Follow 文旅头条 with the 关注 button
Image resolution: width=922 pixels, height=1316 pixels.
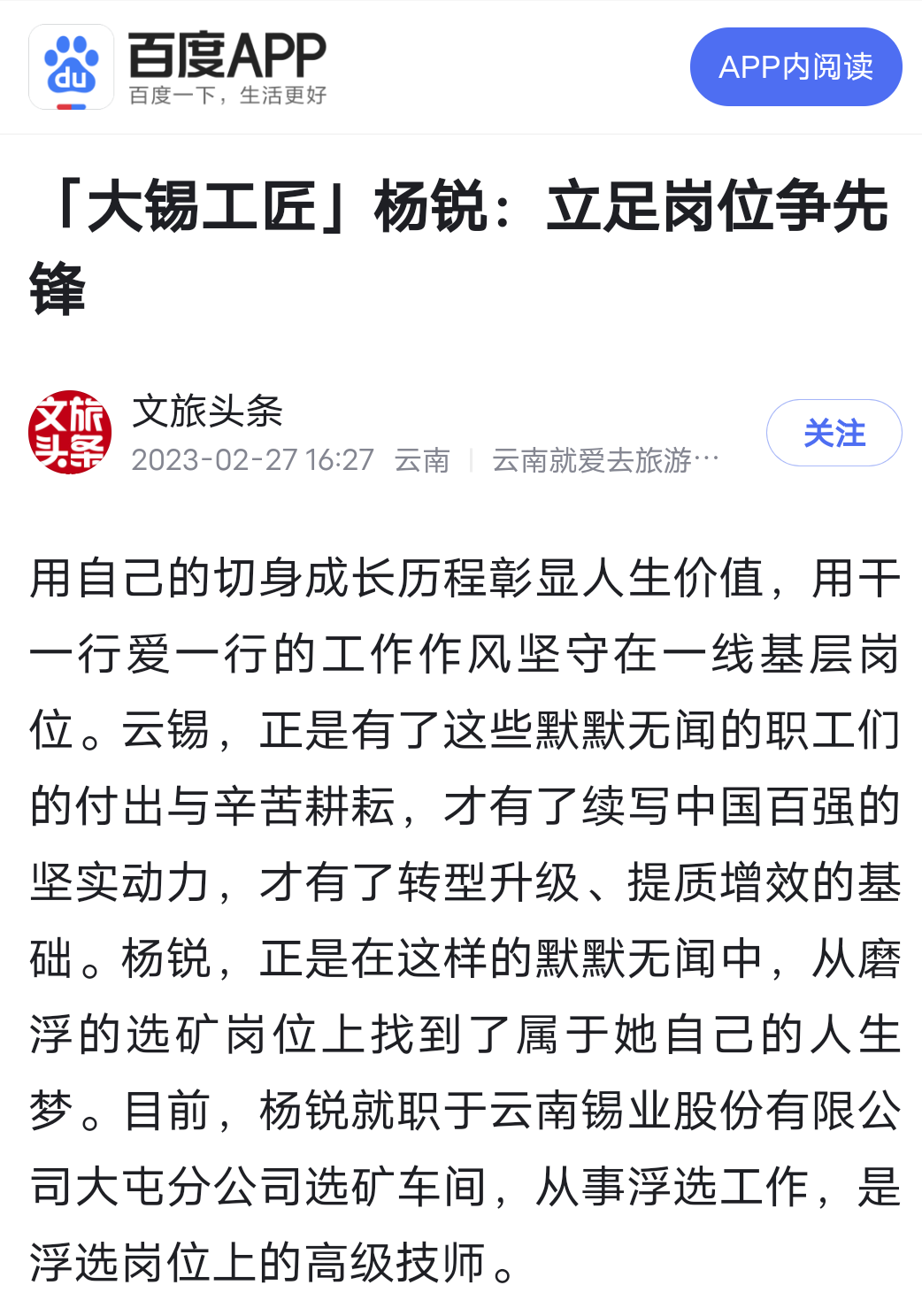pos(834,433)
